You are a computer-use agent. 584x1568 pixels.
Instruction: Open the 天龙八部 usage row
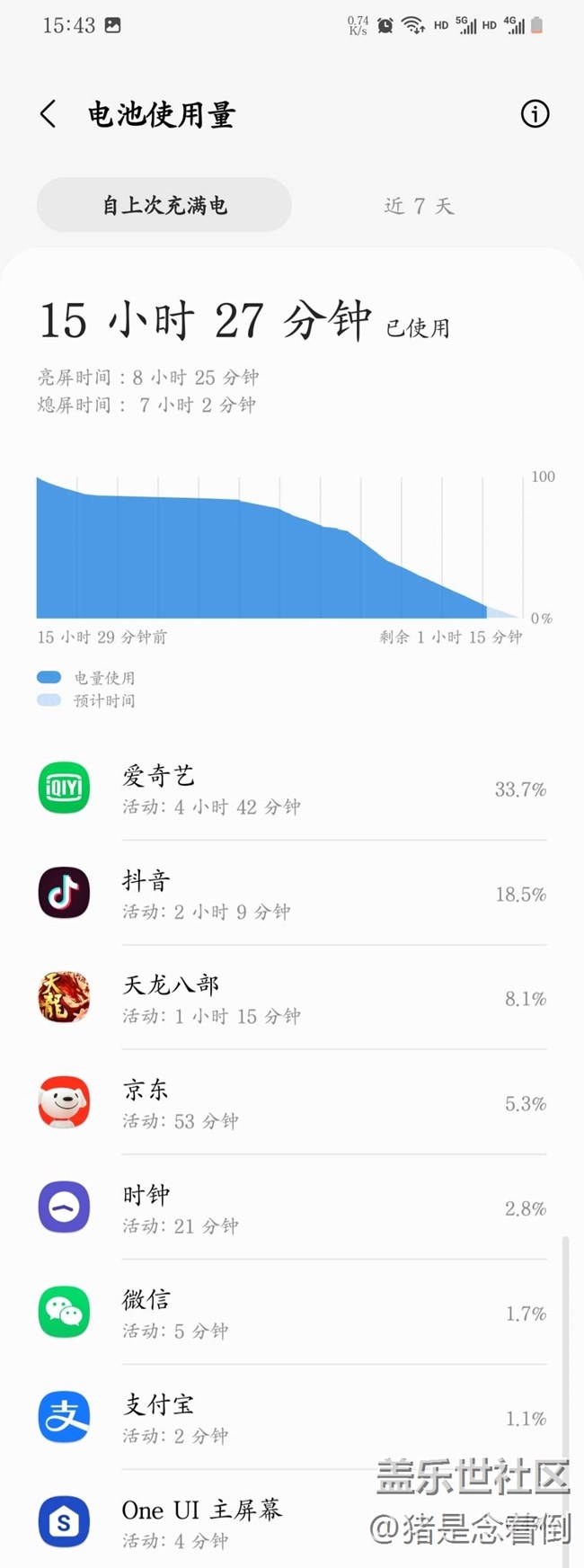click(x=292, y=999)
